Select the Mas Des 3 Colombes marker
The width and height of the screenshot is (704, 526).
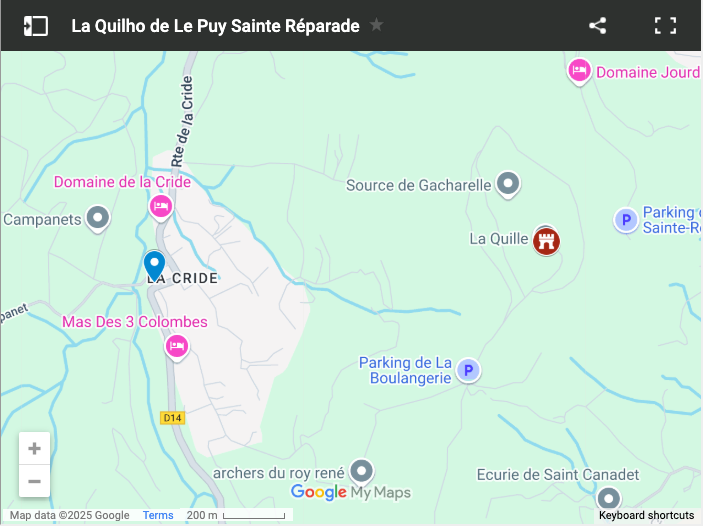[x=176, y=346]
